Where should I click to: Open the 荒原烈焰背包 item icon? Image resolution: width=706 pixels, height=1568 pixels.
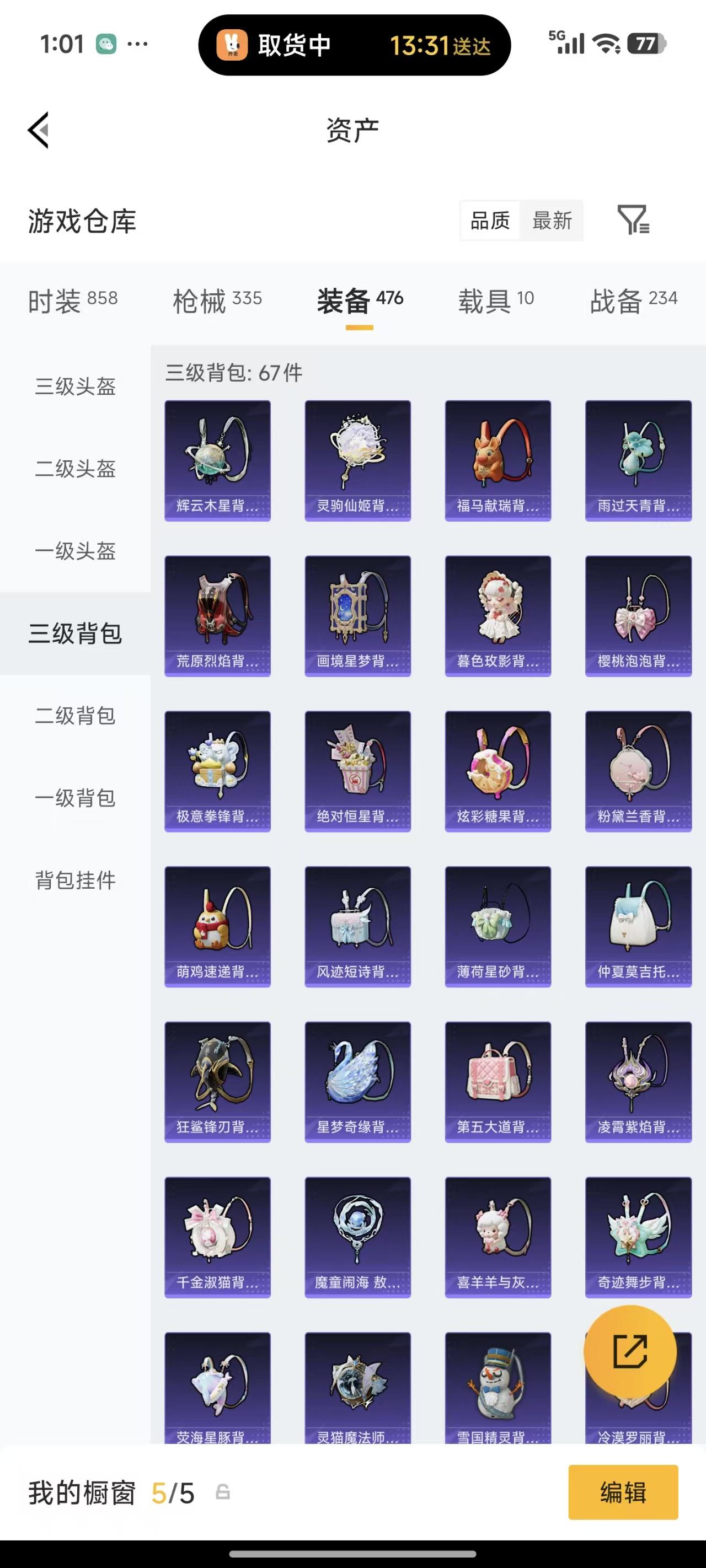click(x=217, y=612)
